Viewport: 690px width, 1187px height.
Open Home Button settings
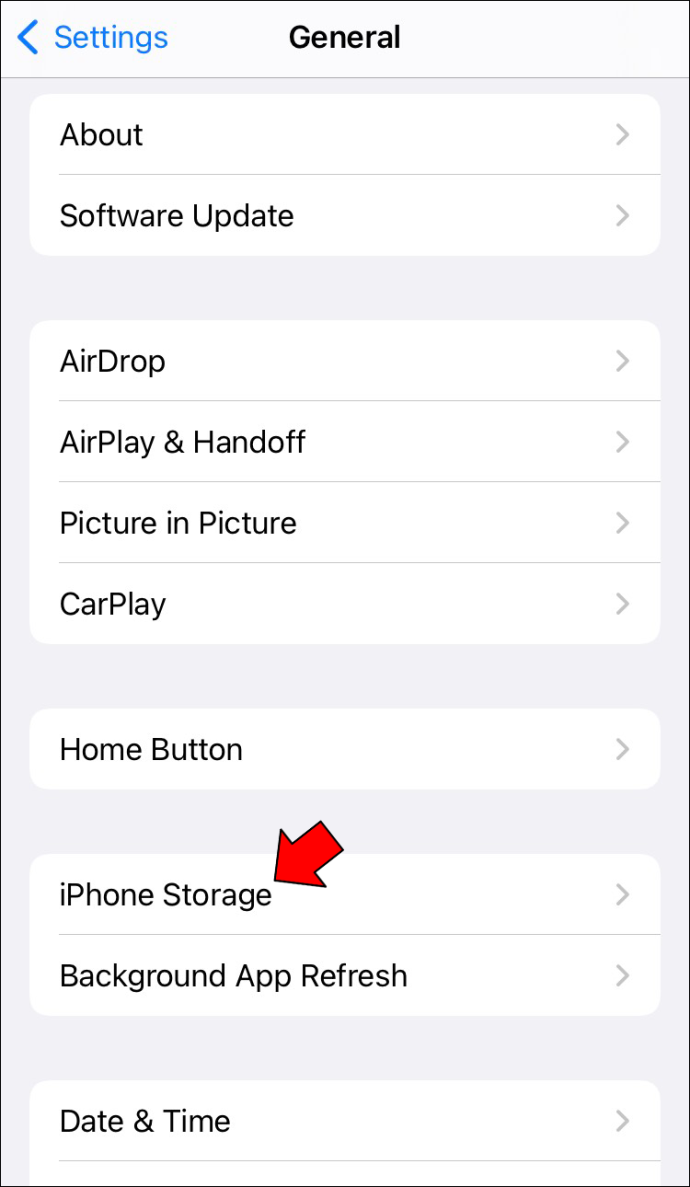pyautogui.click(x=345, y=749)
